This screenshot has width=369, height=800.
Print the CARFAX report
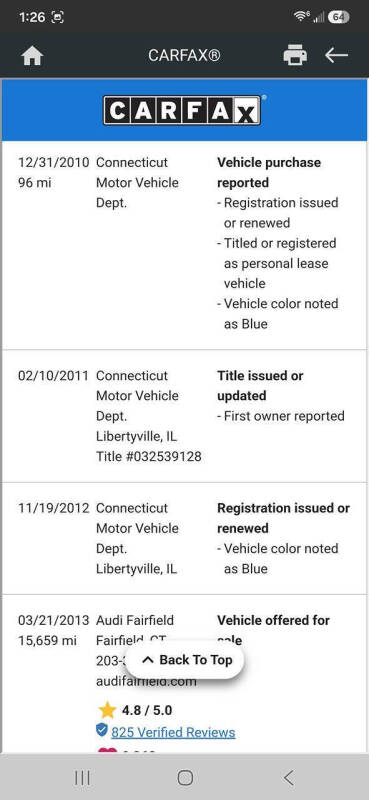[295, 55]
